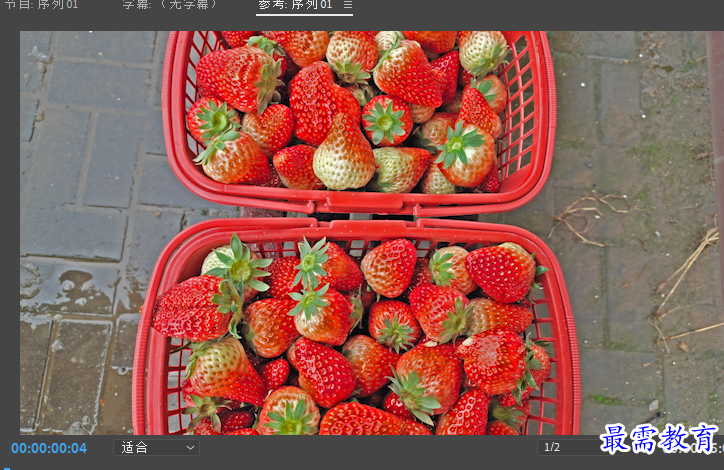
Task: Tap the 00:00:00:04 timecode field
Action: 49,448
